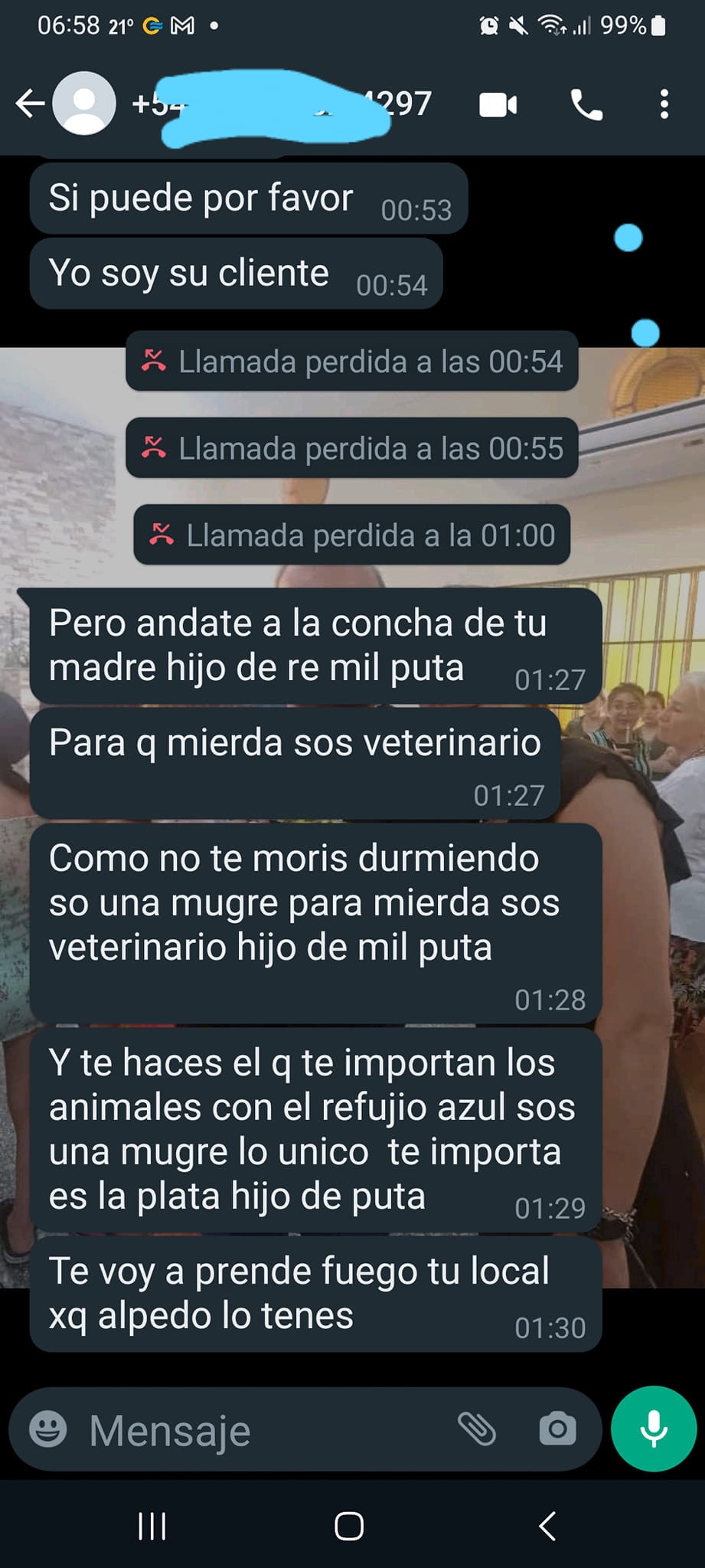Start a voice call with this contact
705x1568 pixels.
tap(586, 105)
